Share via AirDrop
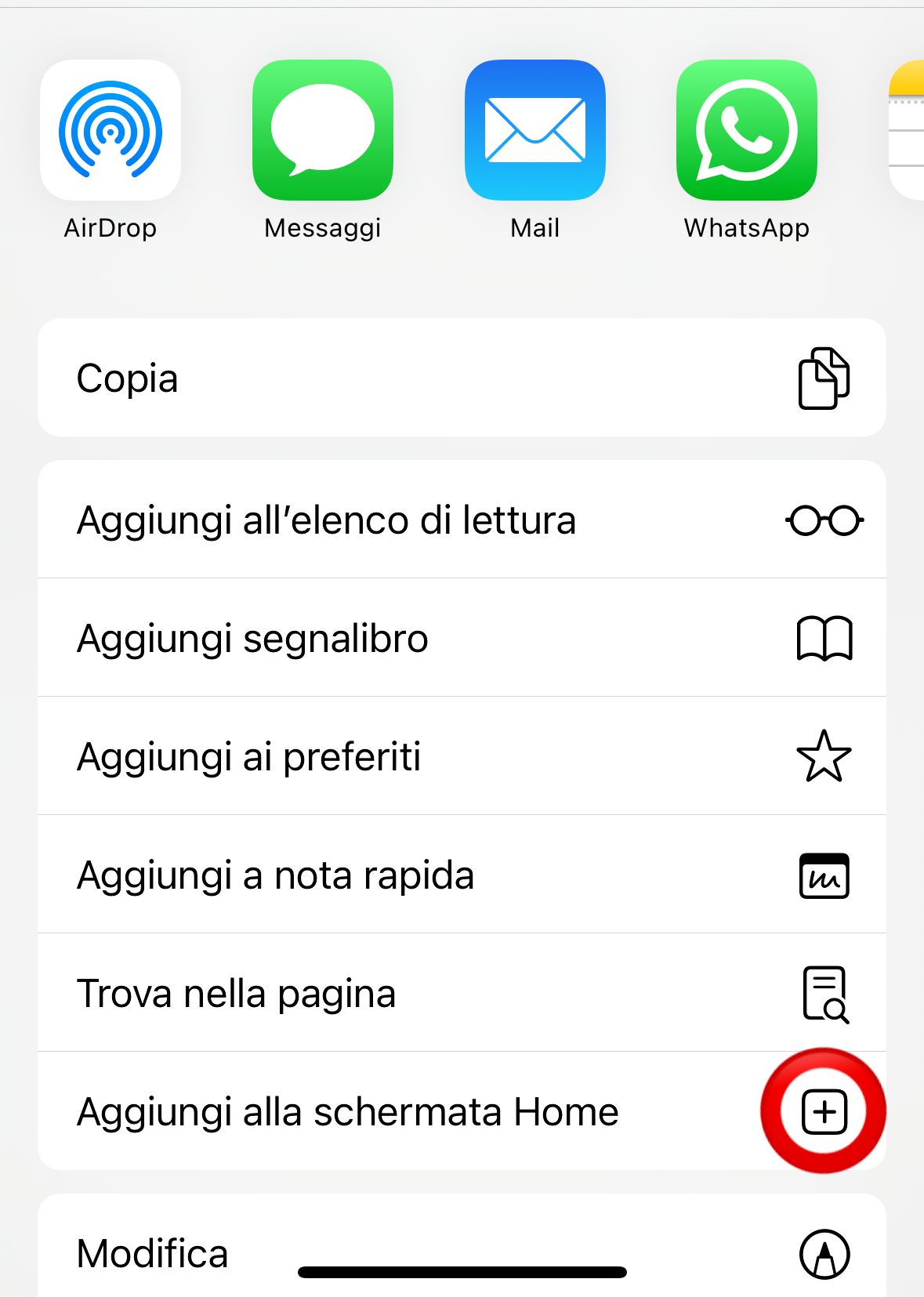The image size is (924, 1297). (x=111, y=130)
